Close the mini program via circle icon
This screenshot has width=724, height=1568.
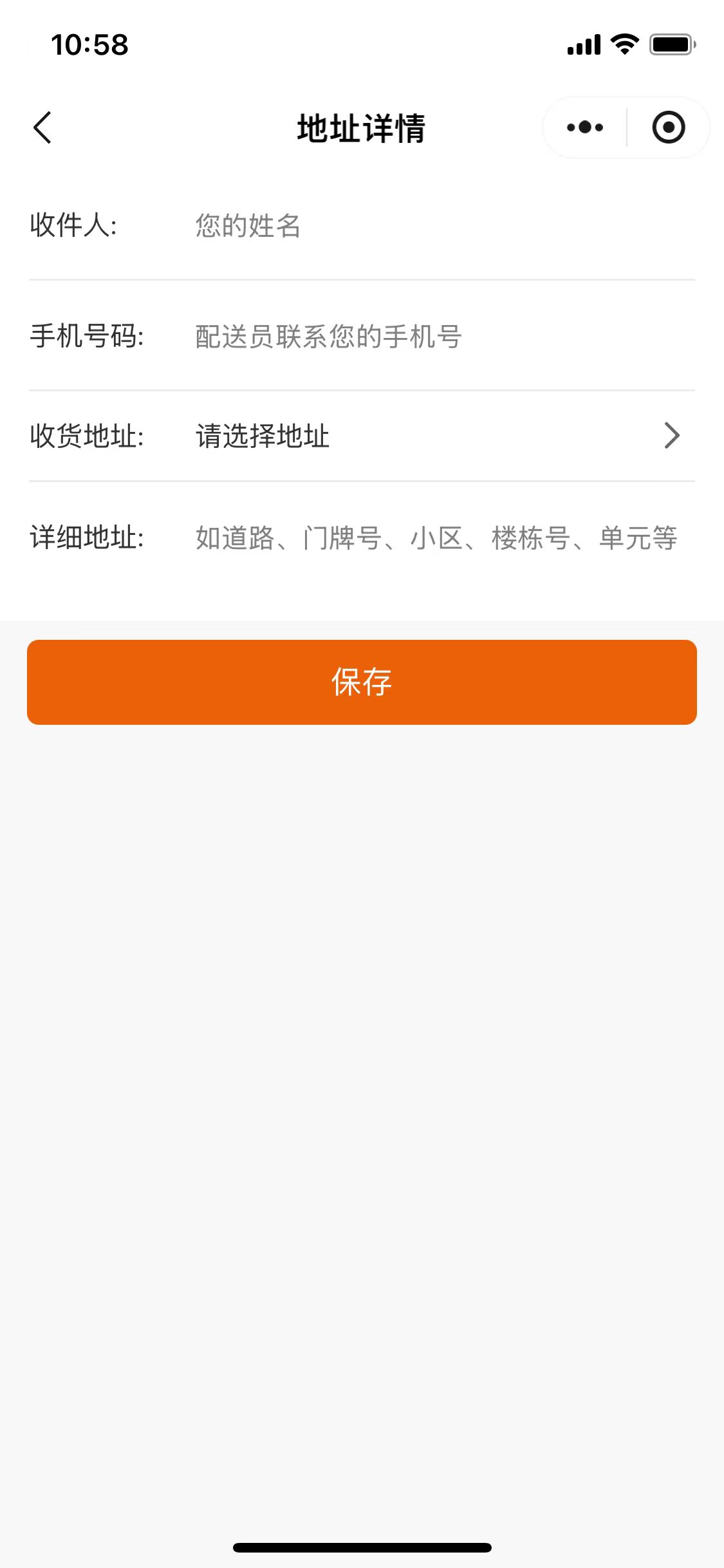[668, 127]
